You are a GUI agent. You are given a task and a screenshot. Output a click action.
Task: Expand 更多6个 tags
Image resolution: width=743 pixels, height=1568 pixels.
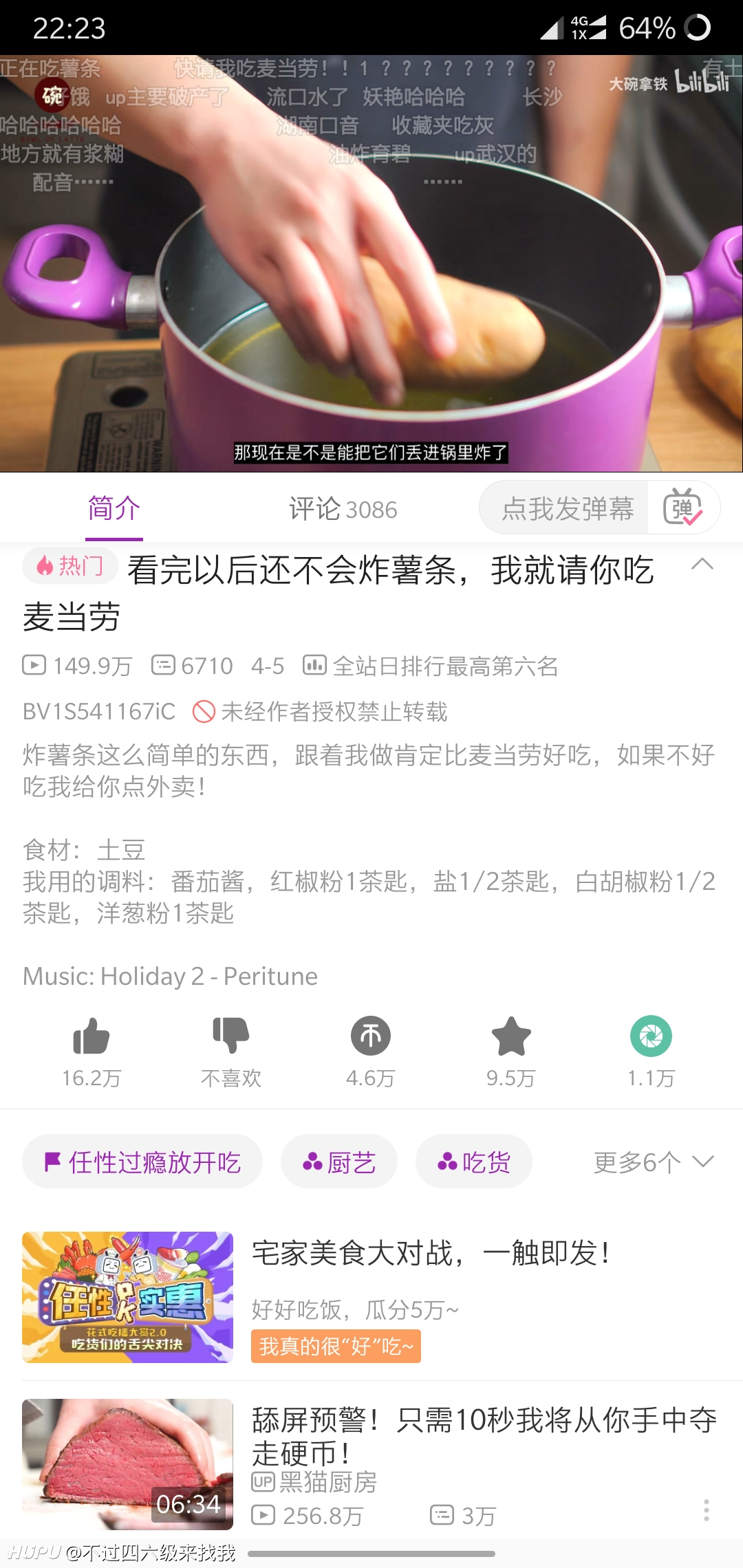pyautogui.click(x=654, y=1162)
